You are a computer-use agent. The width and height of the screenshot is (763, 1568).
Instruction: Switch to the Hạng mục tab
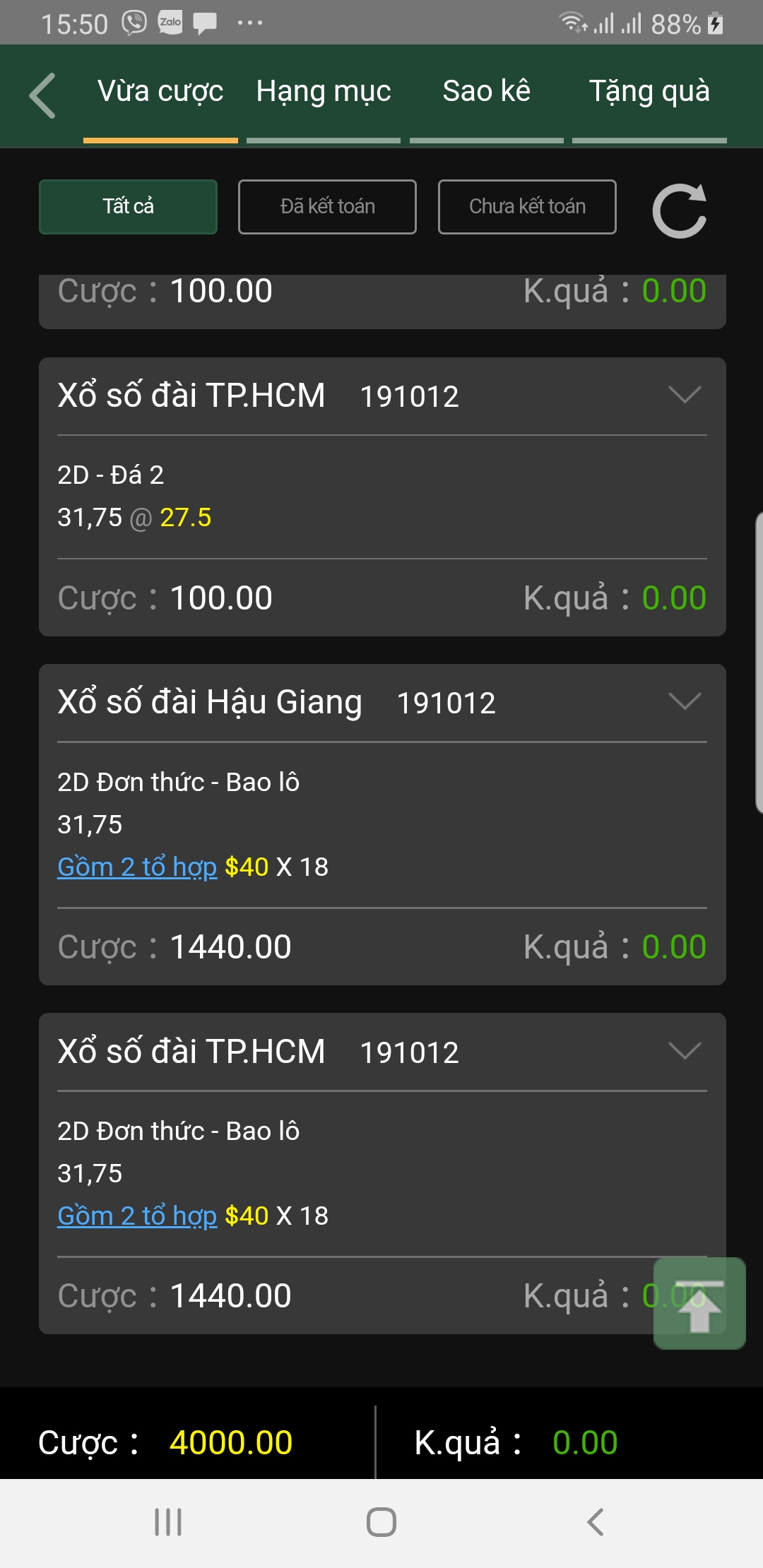pyautogui.click(x=324, y=92)
